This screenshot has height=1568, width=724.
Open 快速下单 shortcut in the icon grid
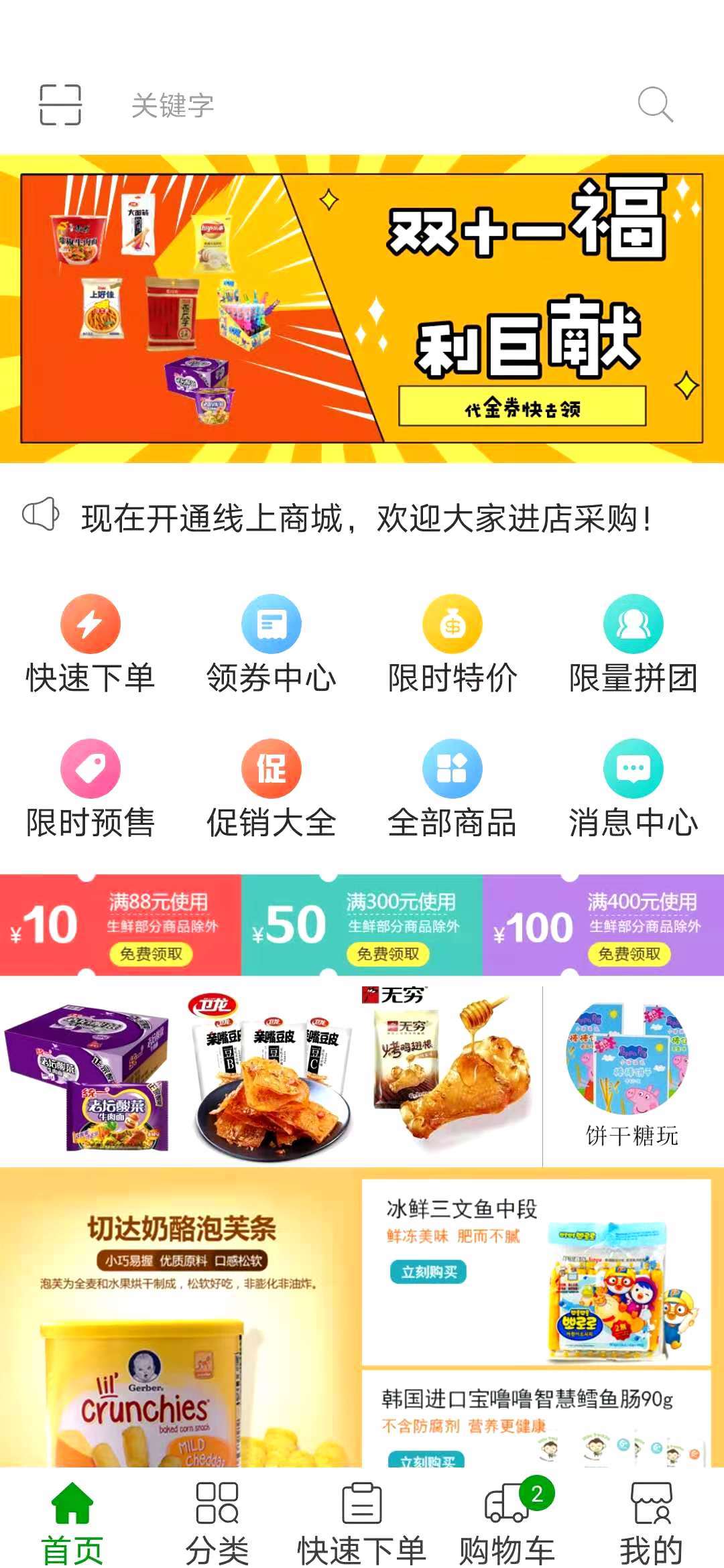(90, 643)
